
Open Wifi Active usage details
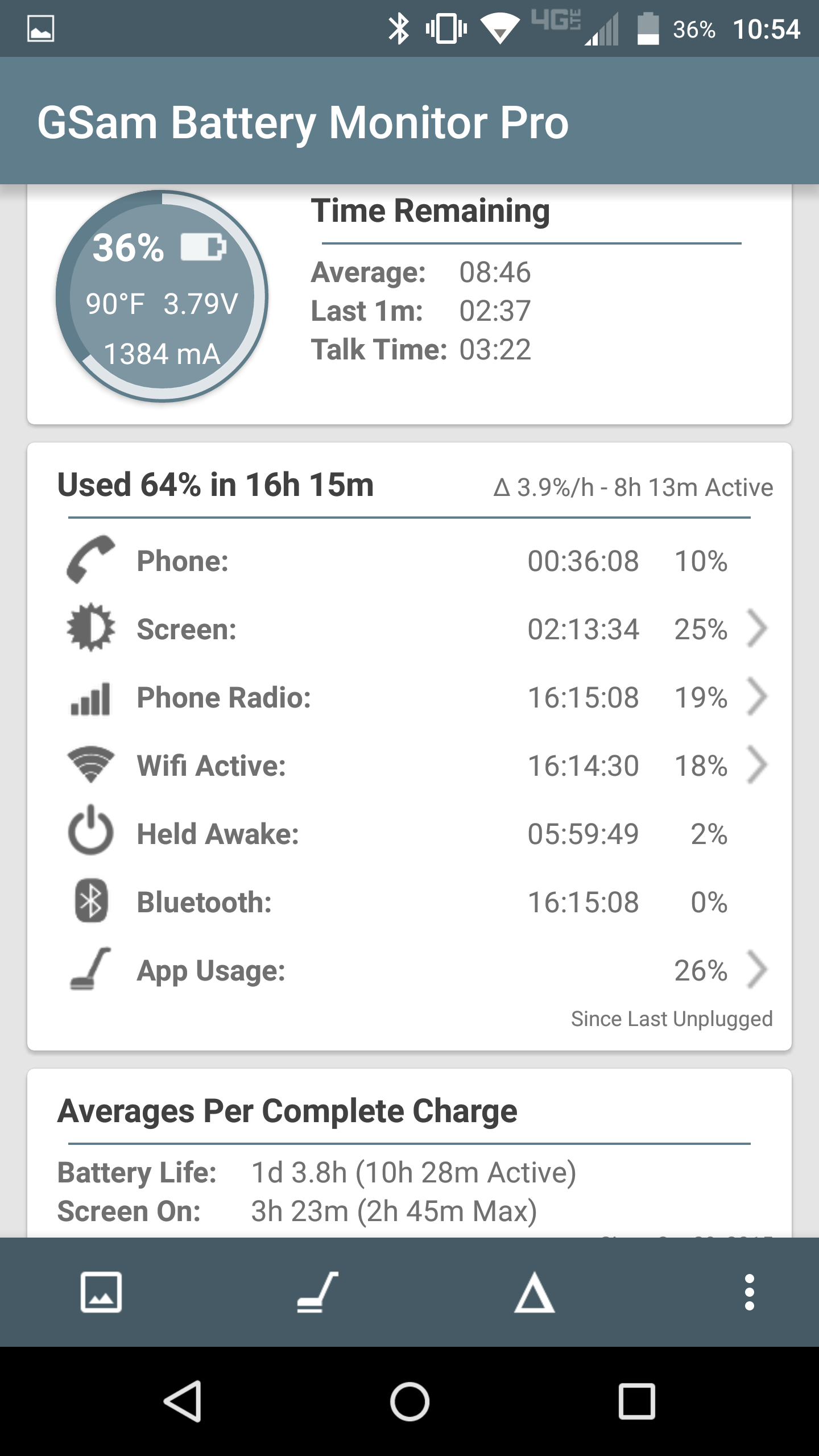click(756, 766)
